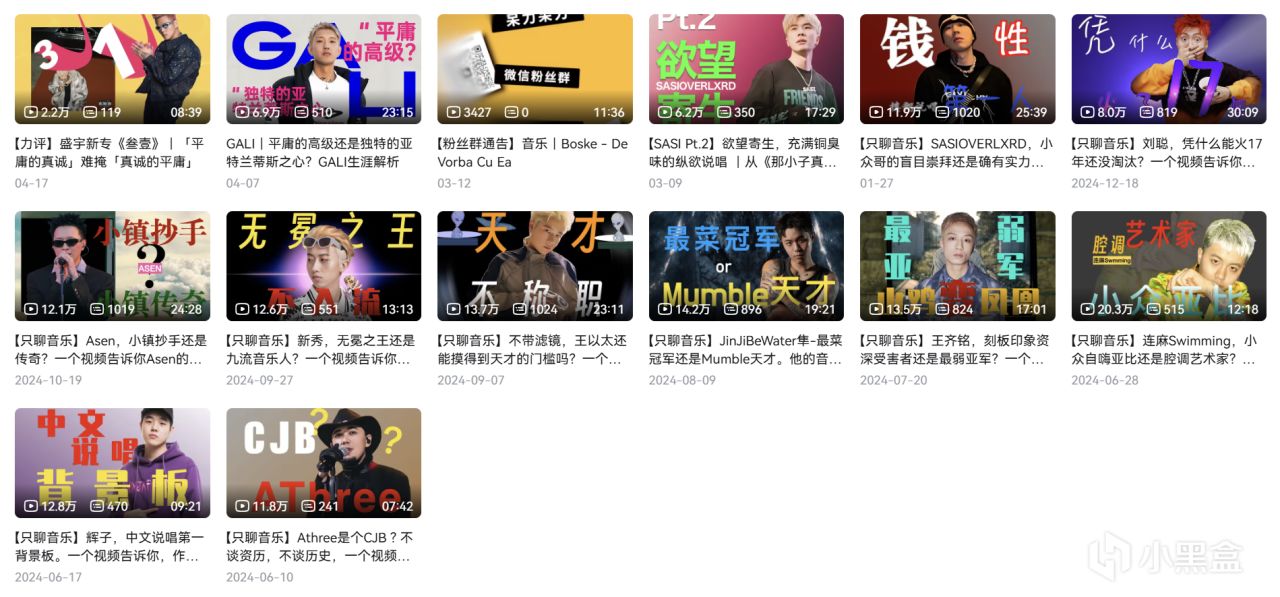
Task: Open the 连麻Swimming 腔调艺术家 video
Action: [1168, 265]
